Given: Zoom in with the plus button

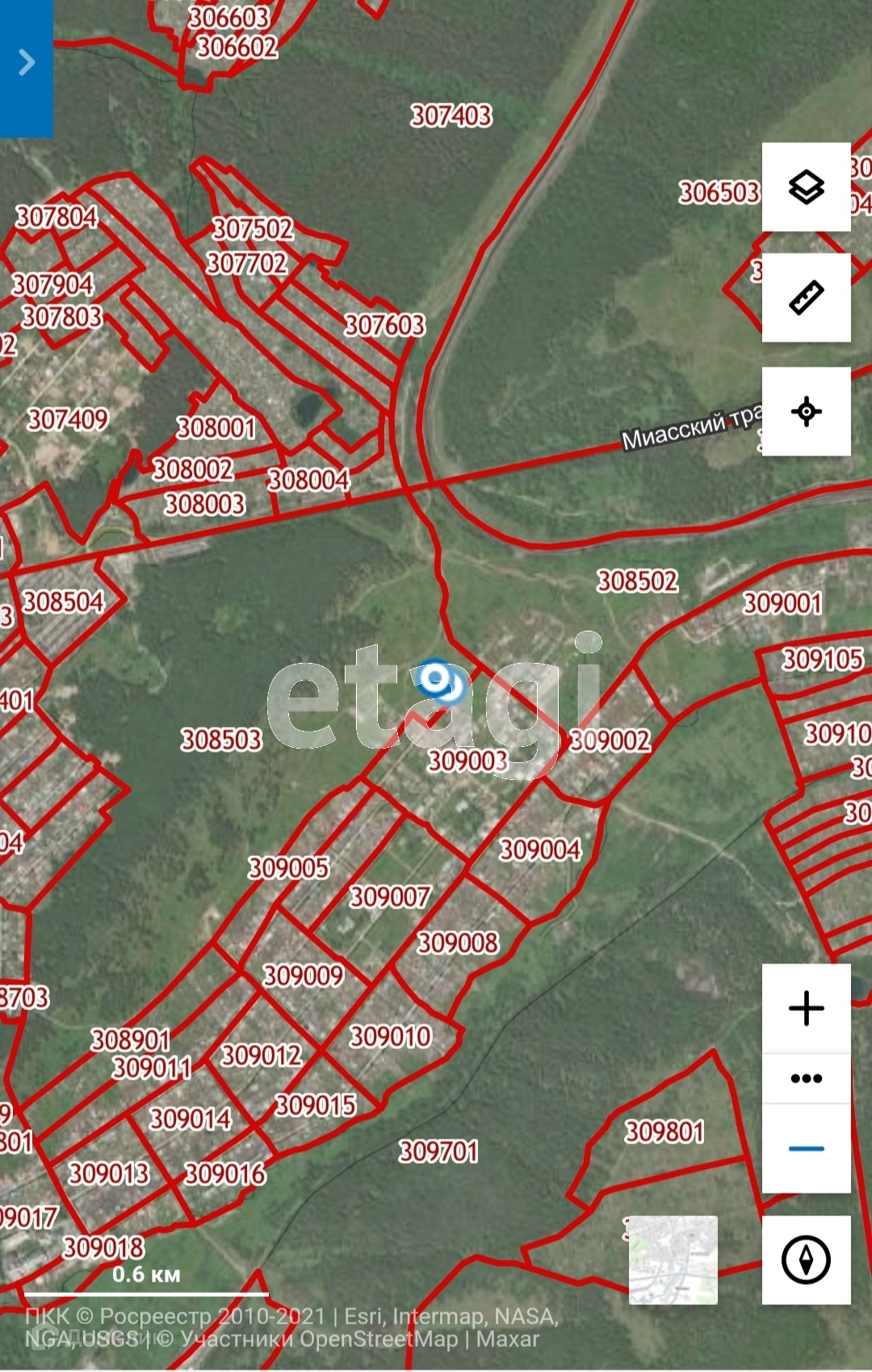Looking at the screenshot, I should [x=806, y=1009].
